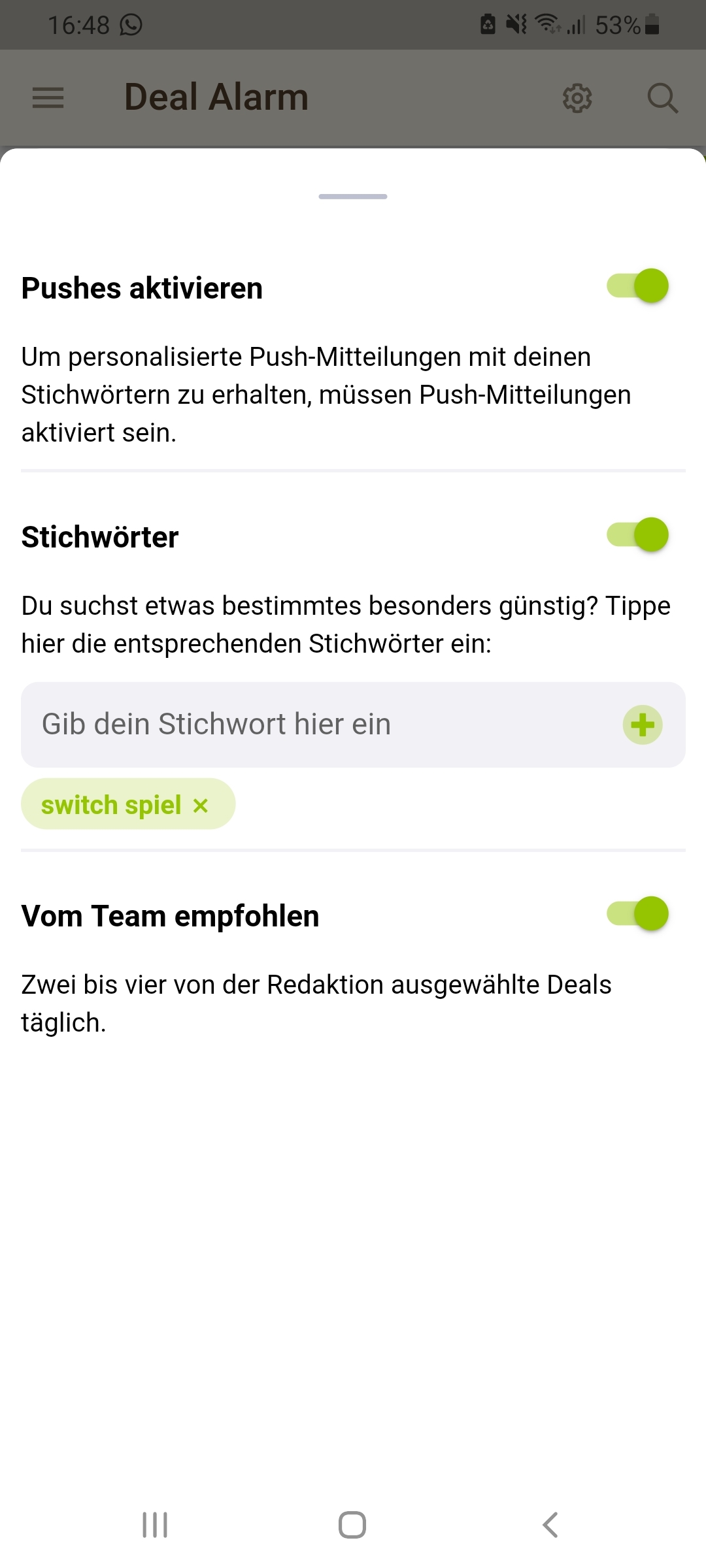This screenshot has height=1568, width=706.
Task: Turn off the Stichwörter toggle
Action: coord(637,535)
